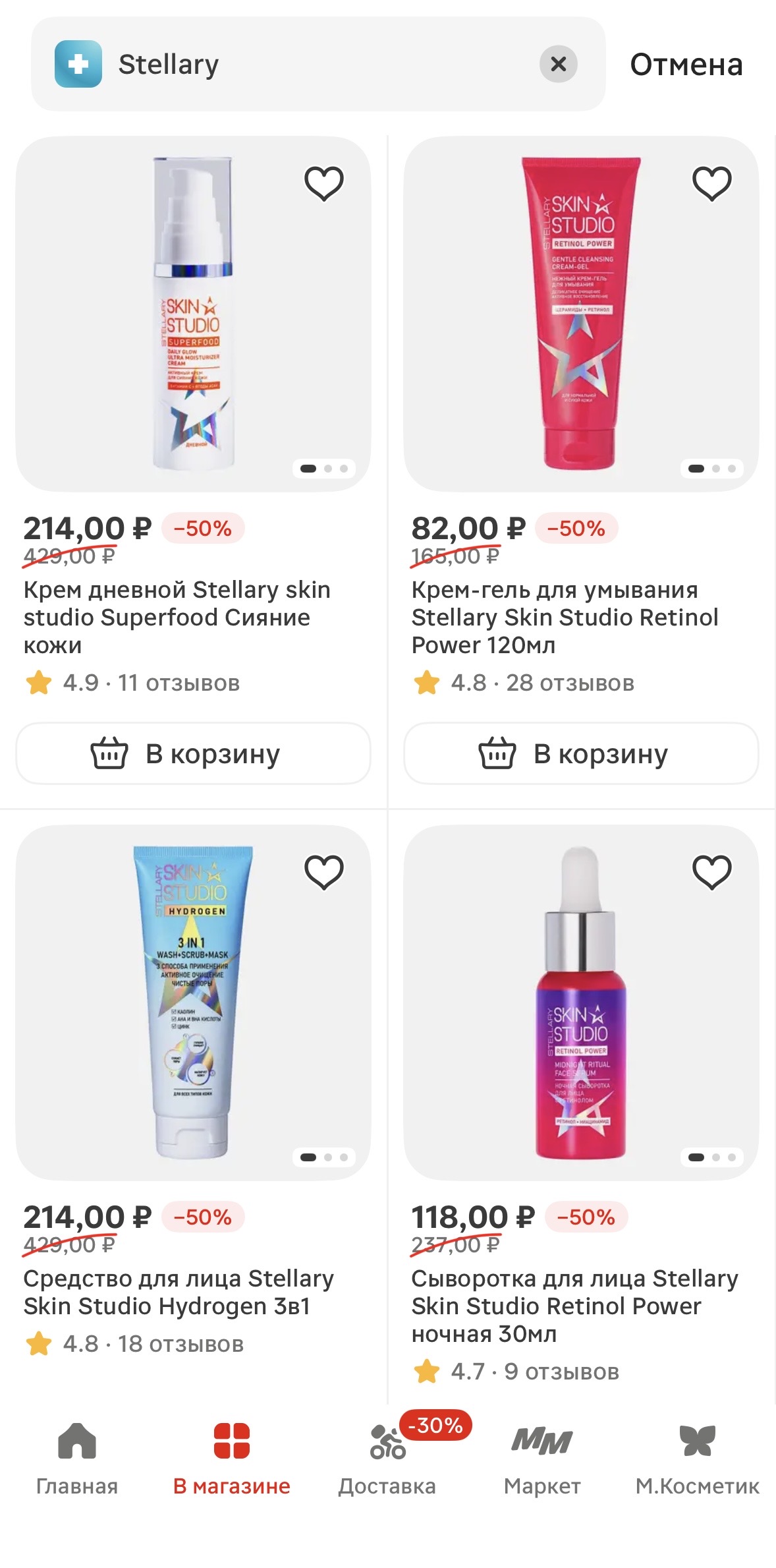Clear the Stellary search text
The image size is (776, 1568).
(x=558, y=64)
